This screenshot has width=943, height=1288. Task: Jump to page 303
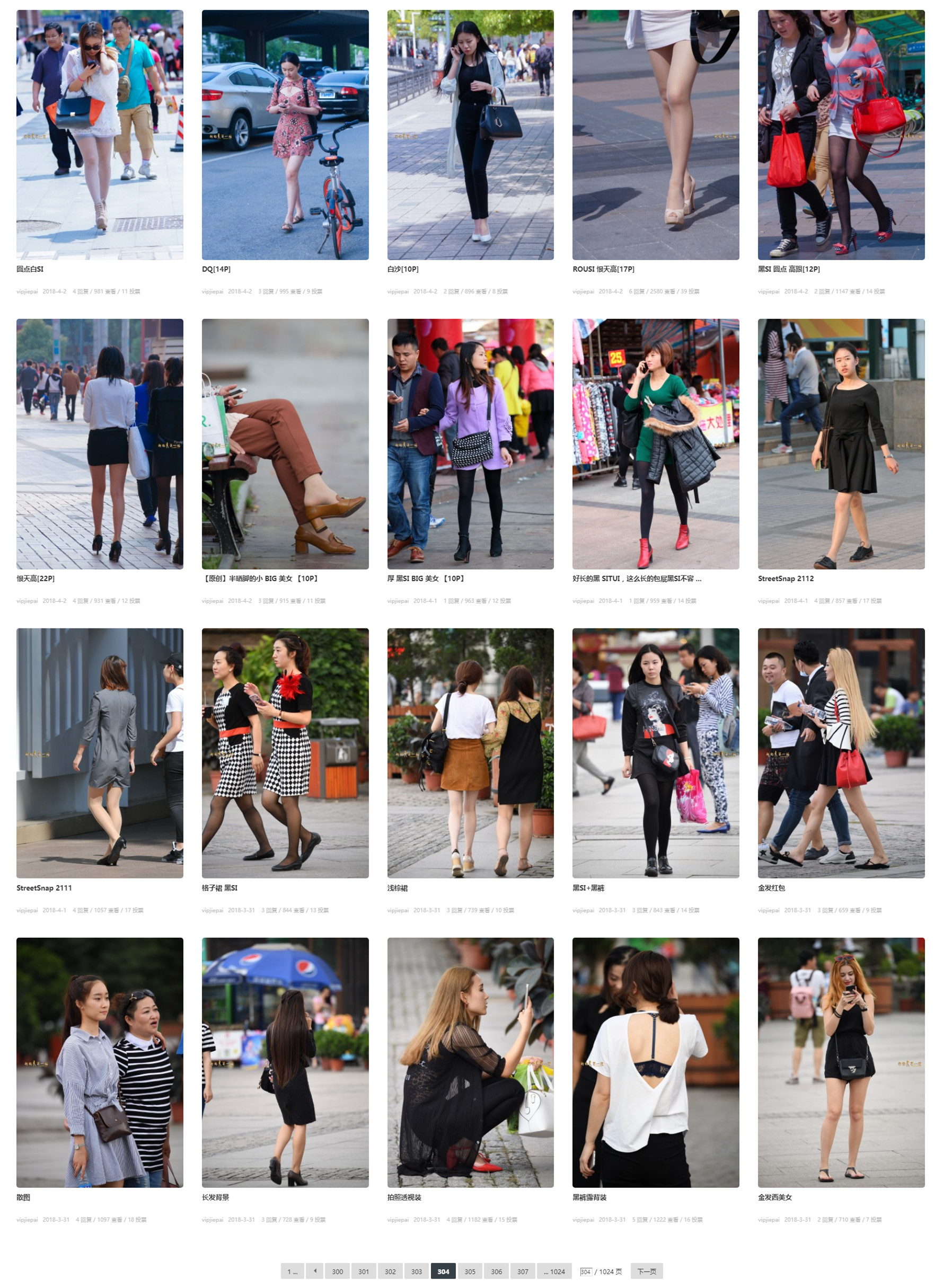point(417,1272)
